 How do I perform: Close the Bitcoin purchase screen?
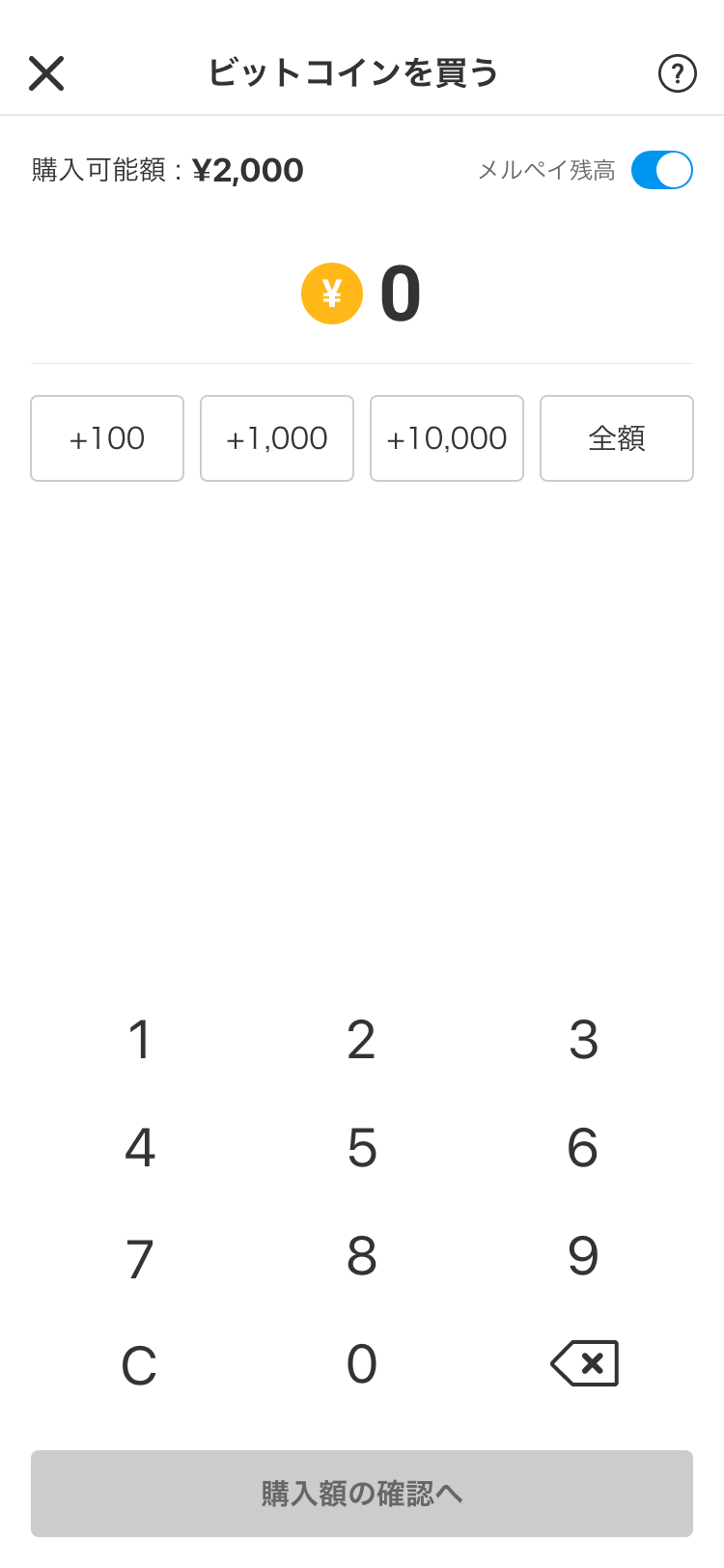click(46, 73)
